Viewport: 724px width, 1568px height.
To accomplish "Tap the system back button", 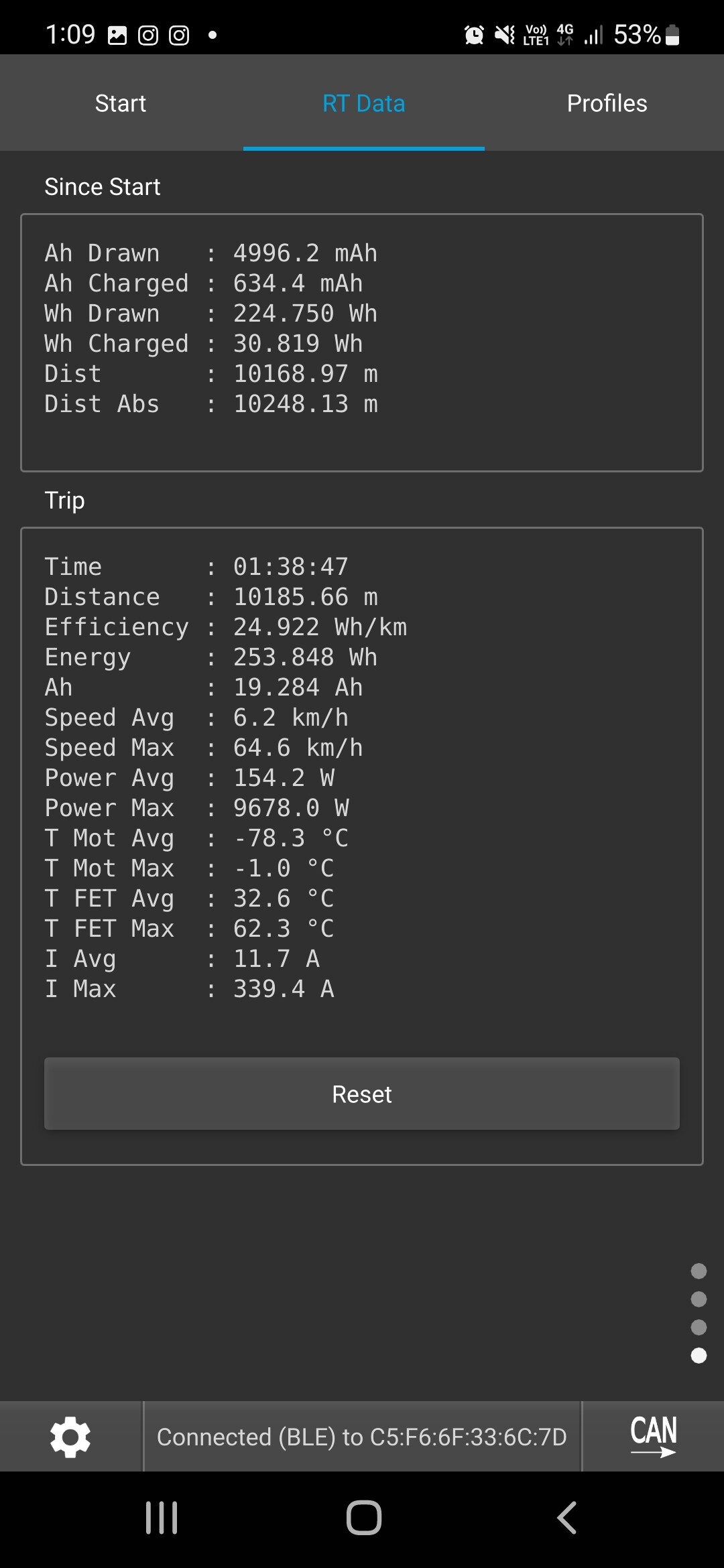I will point(567,1518).
